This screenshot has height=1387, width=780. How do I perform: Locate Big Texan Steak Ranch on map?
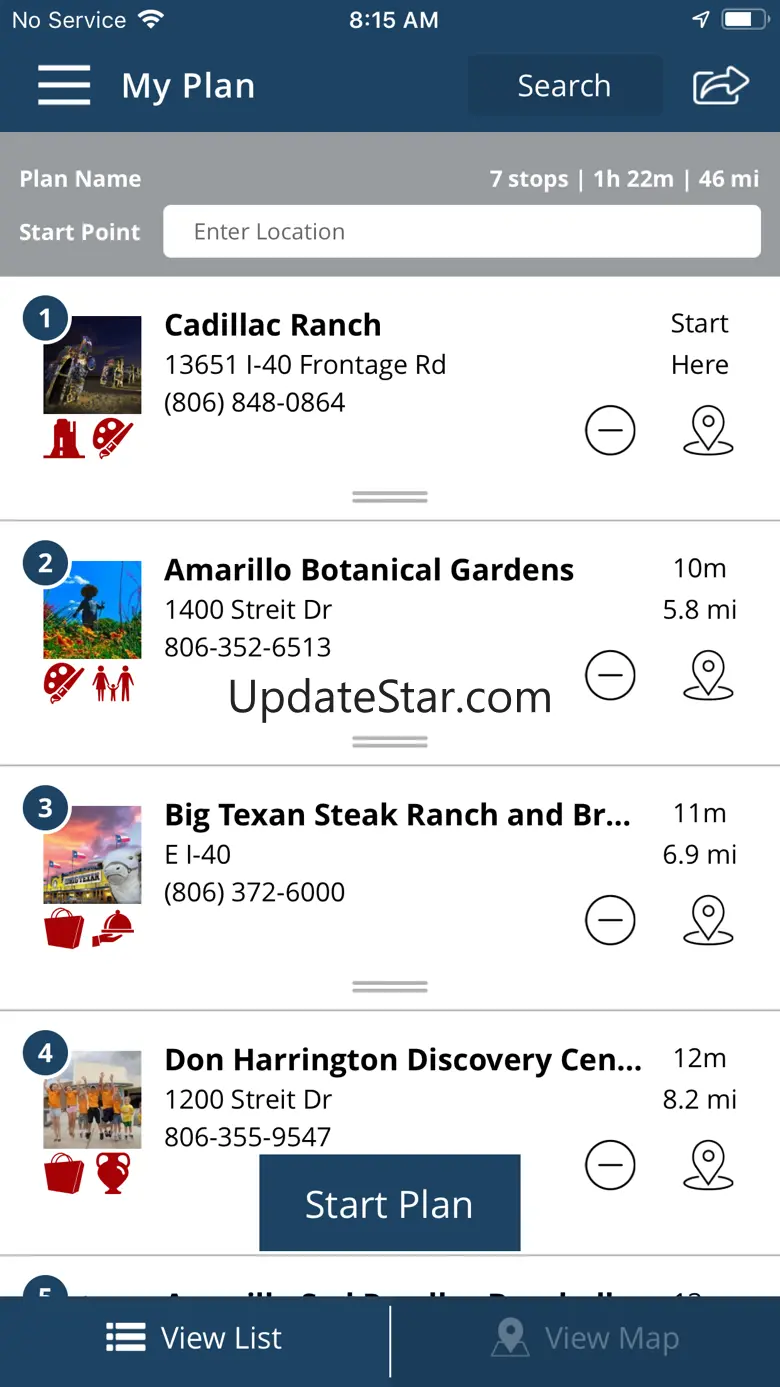click(x=708, y=921)
